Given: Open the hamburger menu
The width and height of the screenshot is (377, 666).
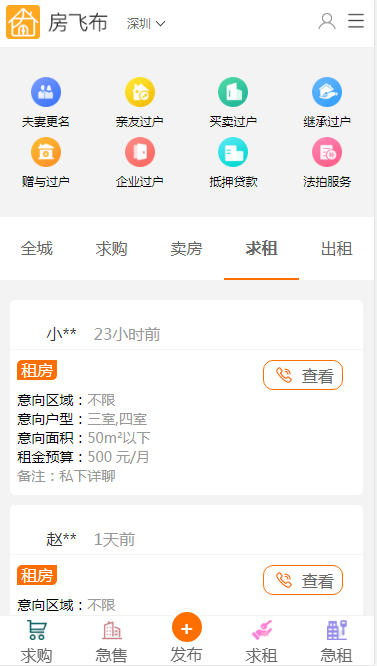Looking at the screenshot, I should pyautogui.click(x=356, y=21).
